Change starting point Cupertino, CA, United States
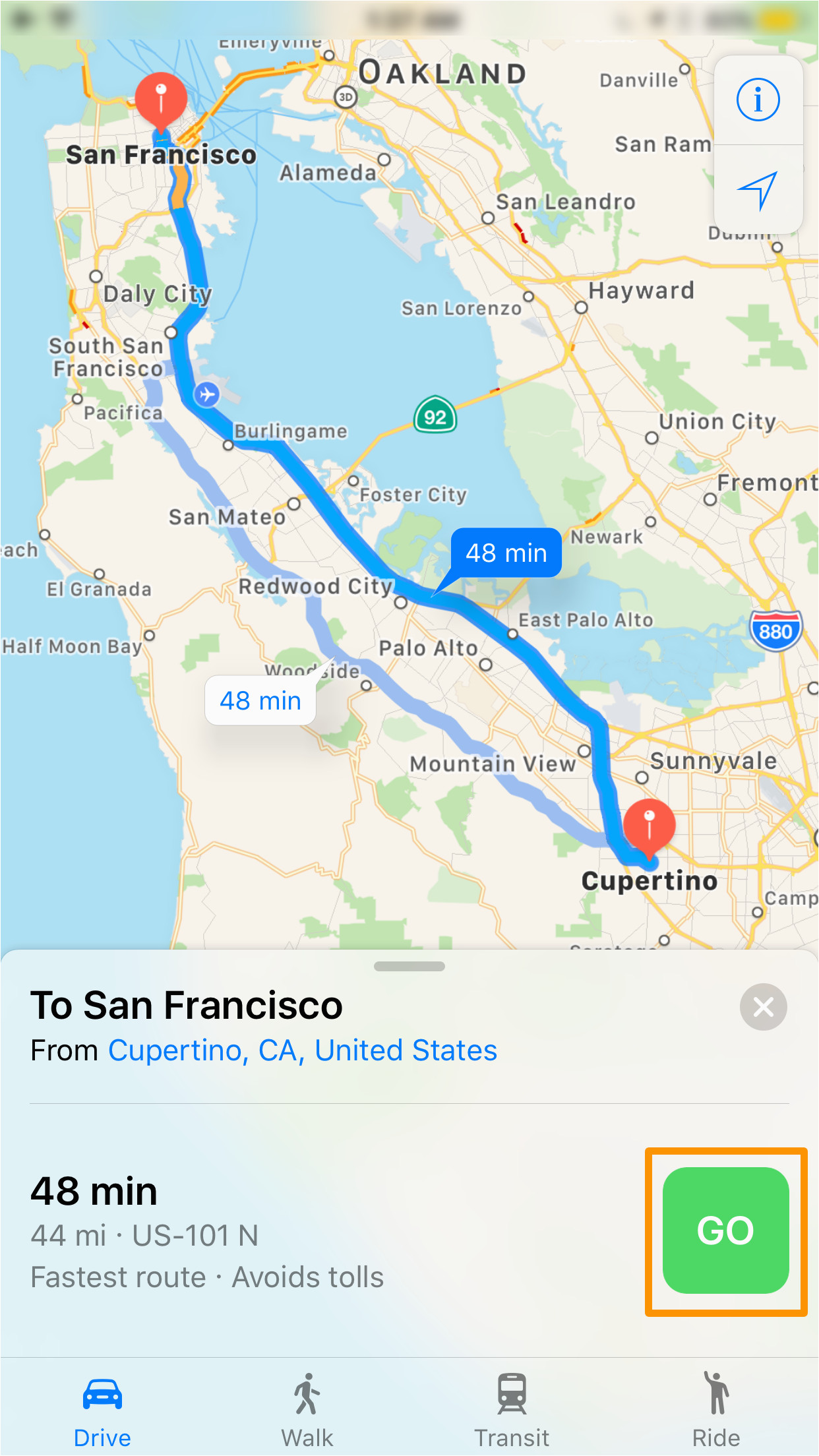 coord(303,1050)
